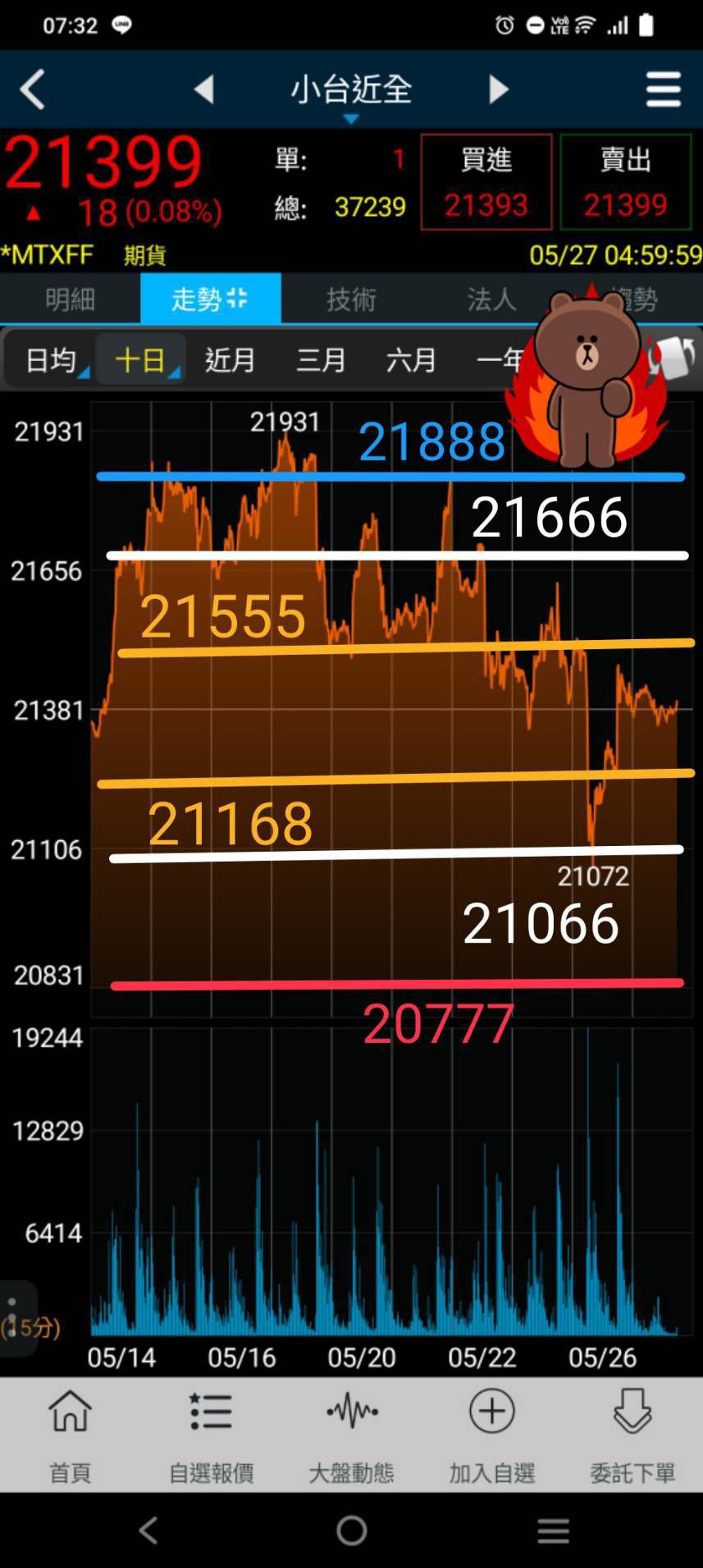Switch chart range to 近月
The width and height of the screenshot is (703, 1568).
pos(230,360)
